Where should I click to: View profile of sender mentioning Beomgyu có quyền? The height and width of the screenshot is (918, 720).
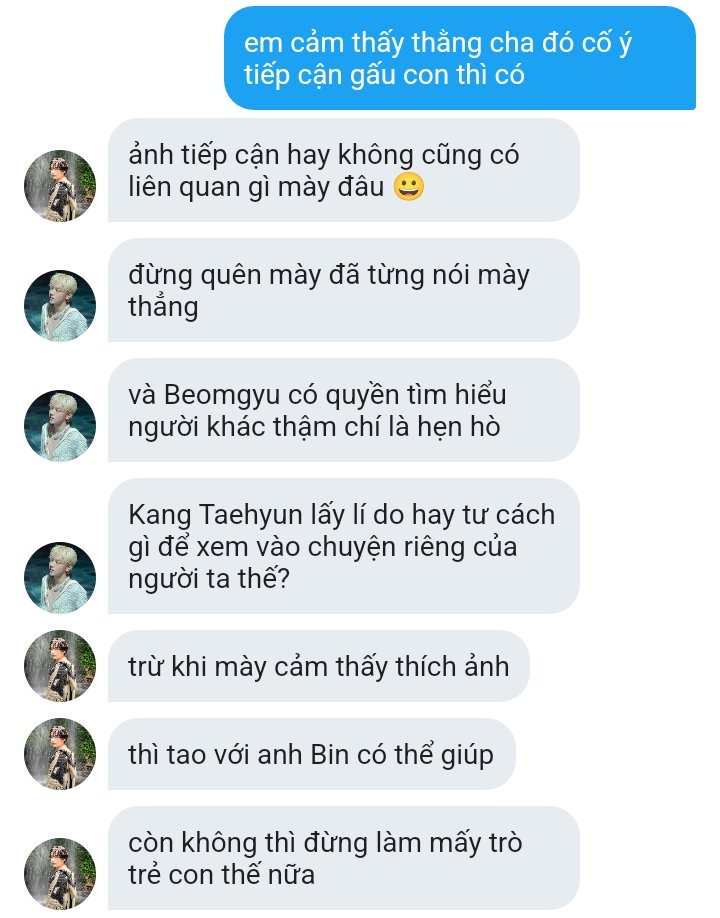(60, 426)
